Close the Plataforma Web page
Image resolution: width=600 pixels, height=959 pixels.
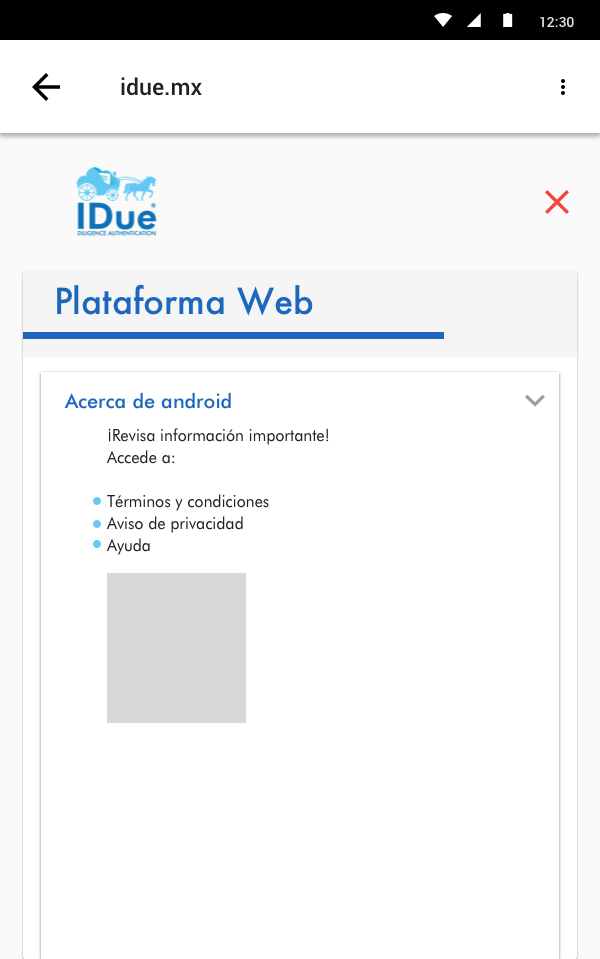click(557, 202)
